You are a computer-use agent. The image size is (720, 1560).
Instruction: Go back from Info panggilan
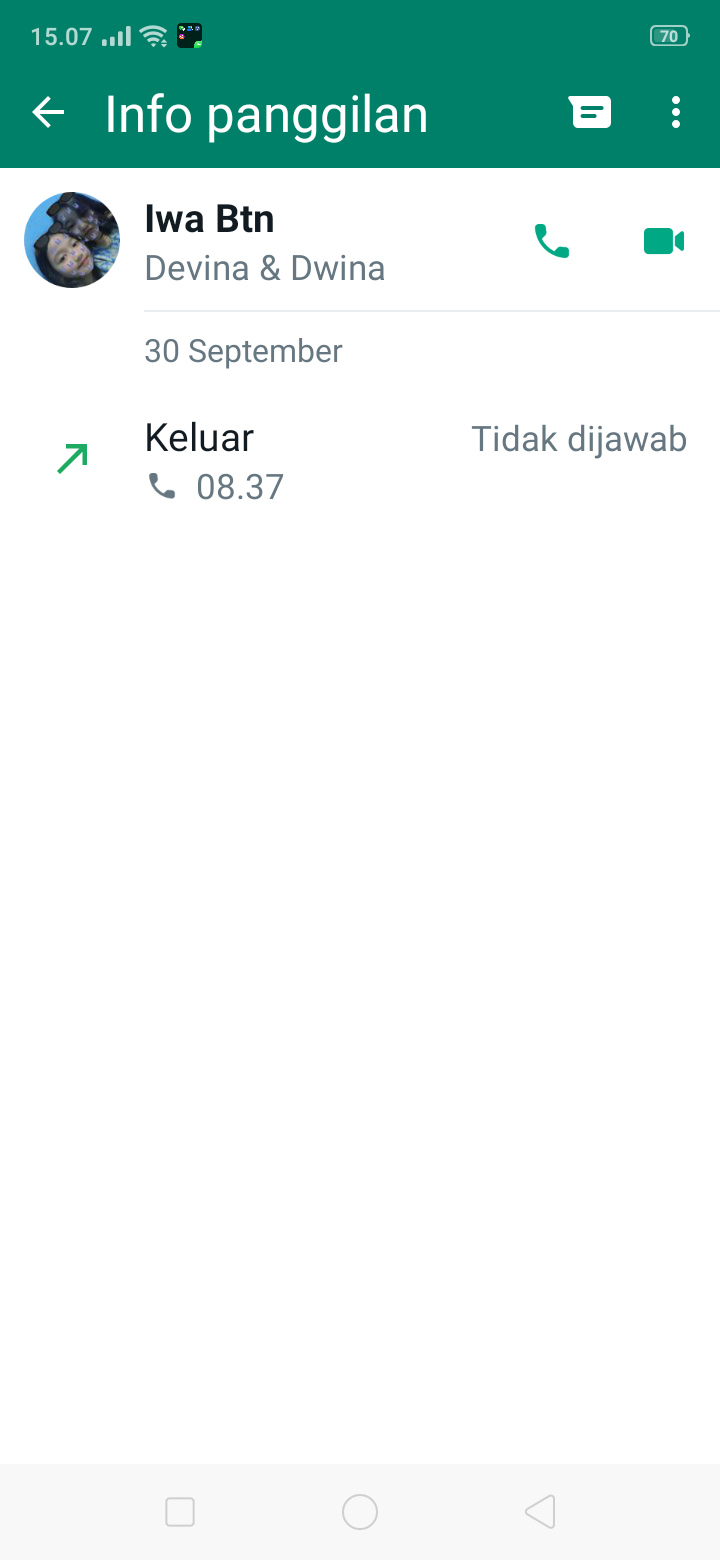(48, 113)
